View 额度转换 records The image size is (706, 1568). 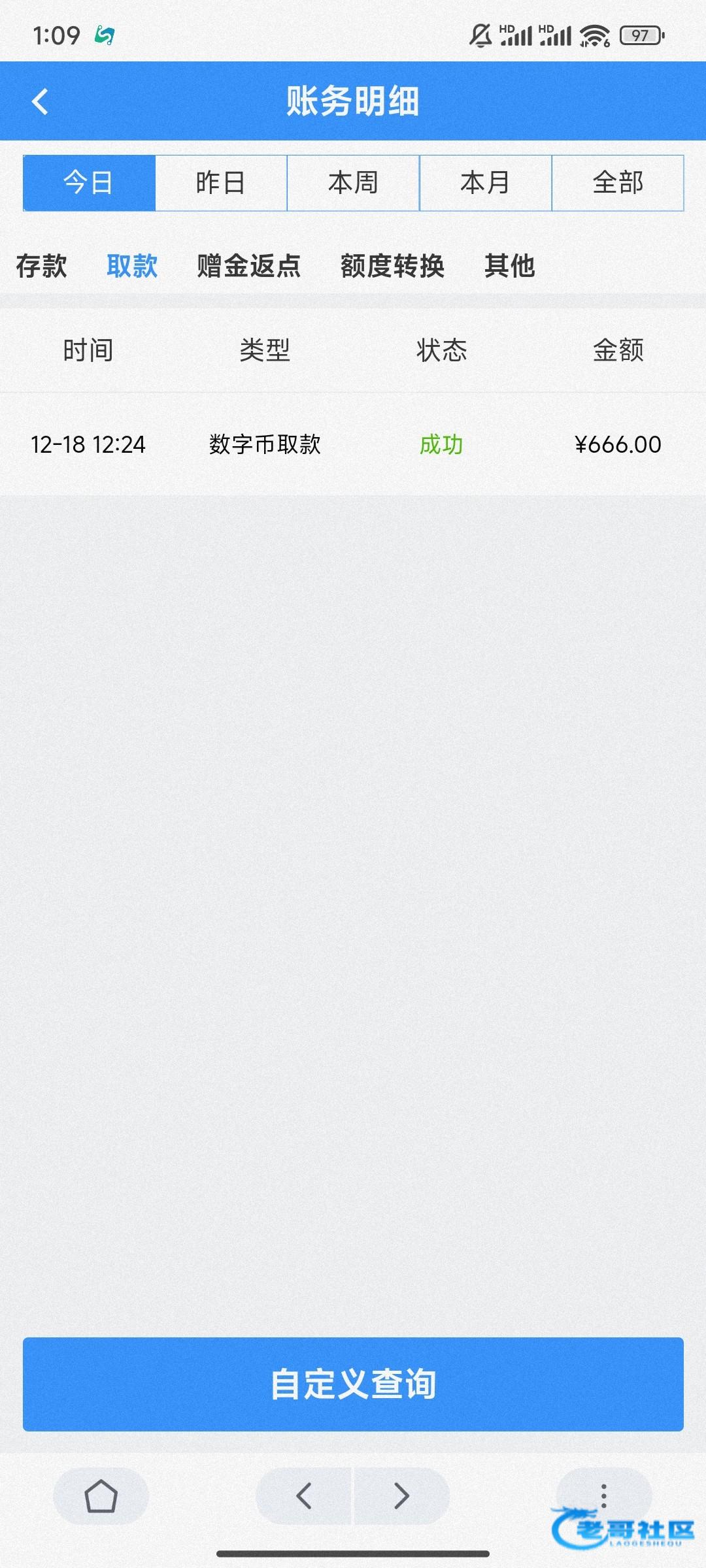point(392,266)
